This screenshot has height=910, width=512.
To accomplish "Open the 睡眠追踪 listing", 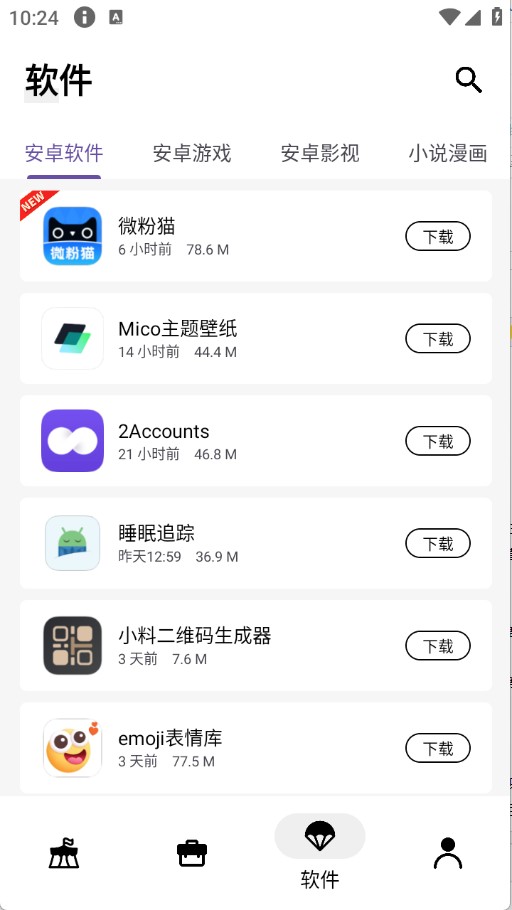I will (x=256, y=543).
